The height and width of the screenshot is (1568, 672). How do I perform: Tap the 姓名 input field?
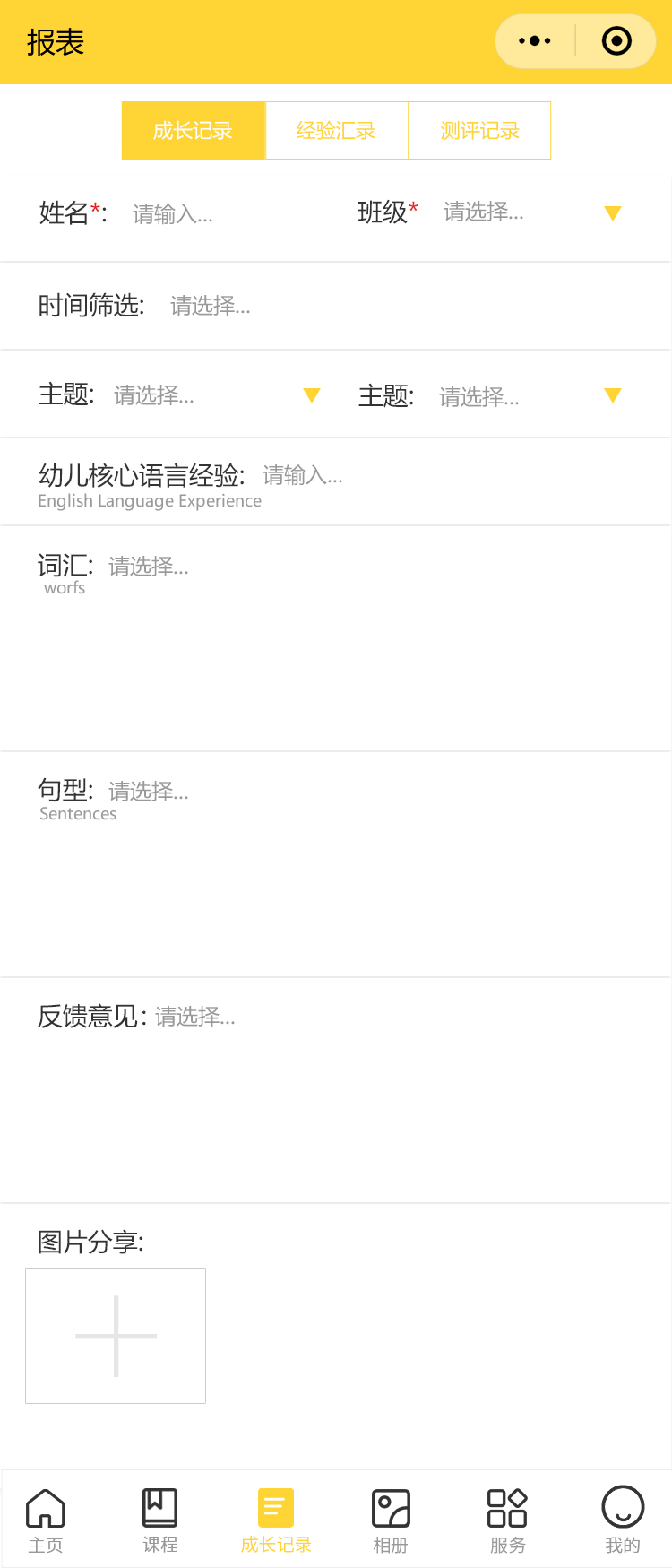click(x=224, y=214)
